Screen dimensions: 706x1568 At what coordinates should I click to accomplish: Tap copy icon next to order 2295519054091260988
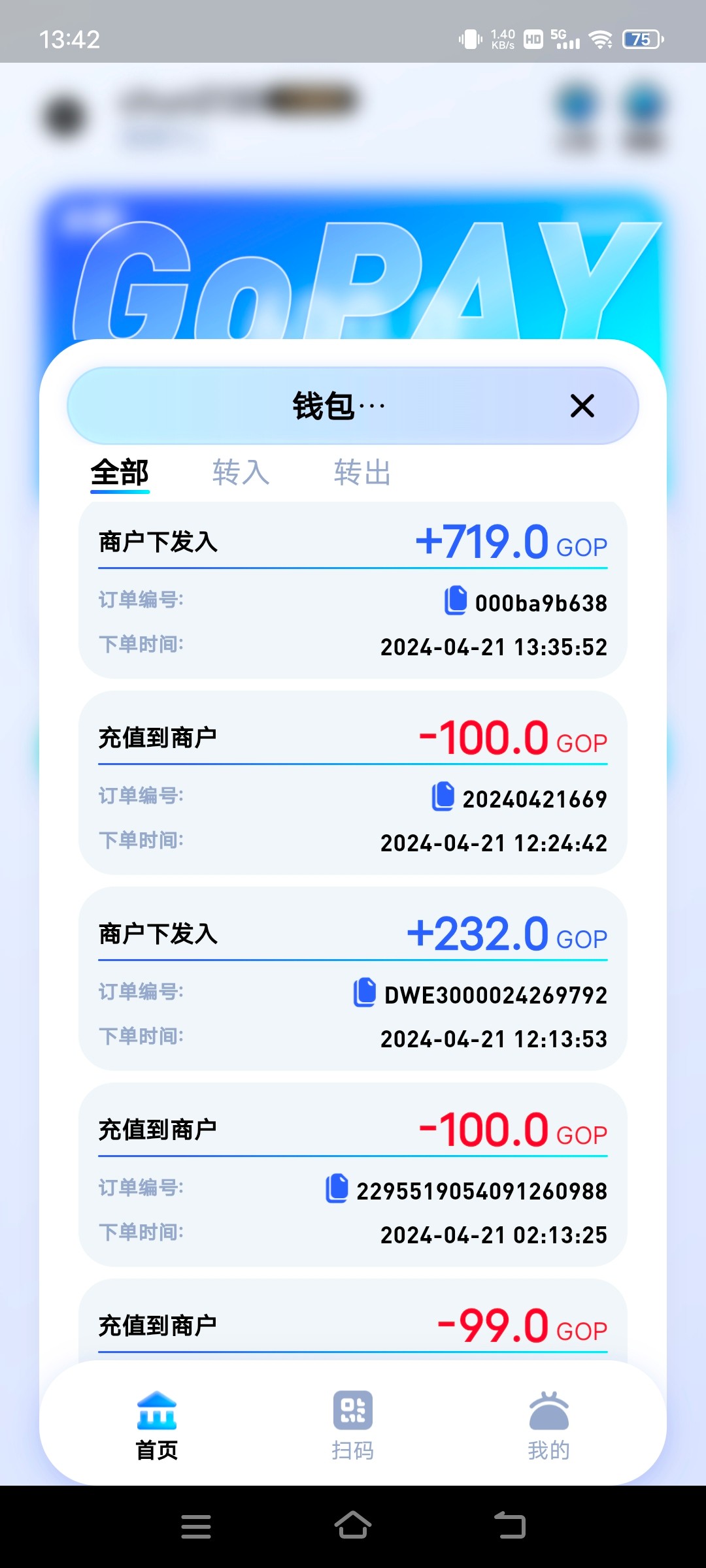[337, 1189]
